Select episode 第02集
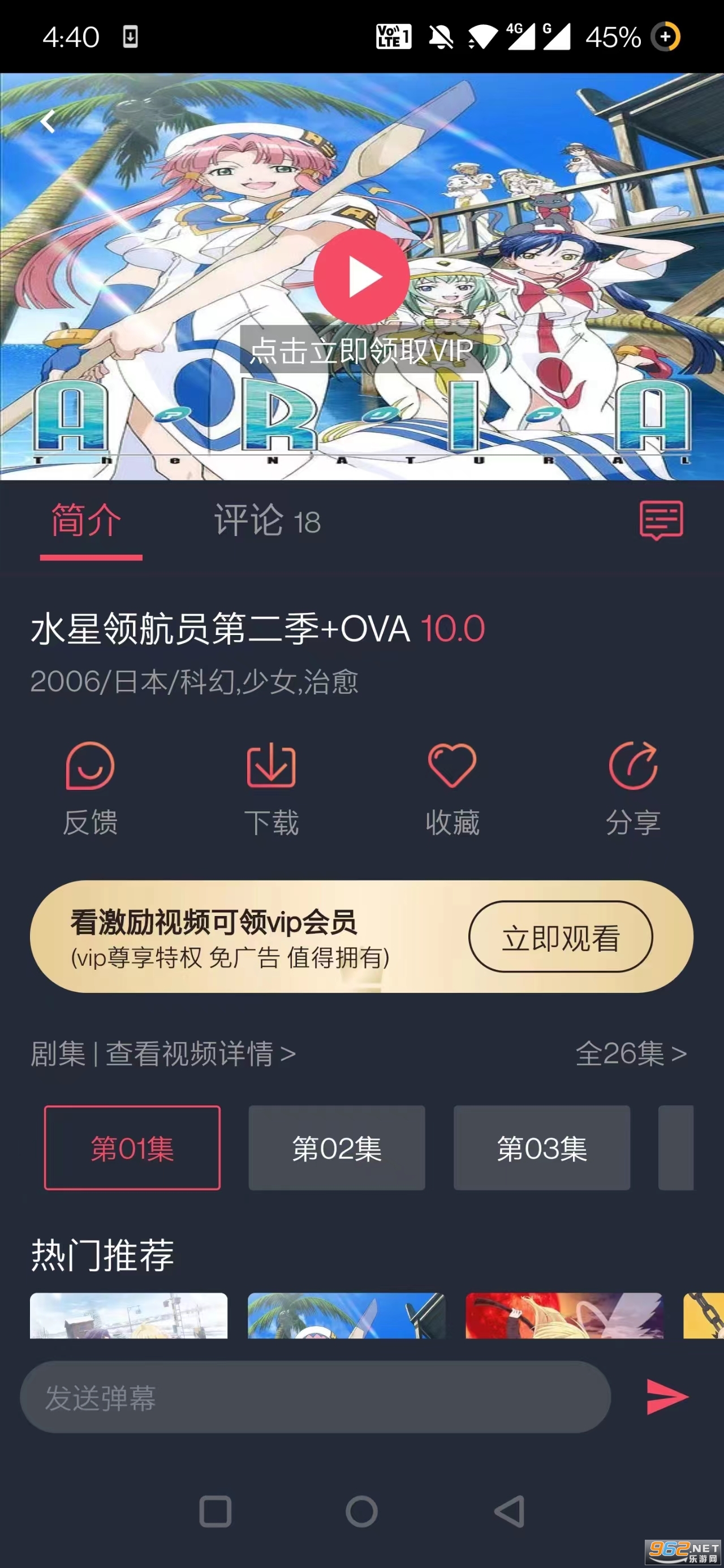Image resolution: width=724 pixels, height=1568 pixels. pyautogui.click(x=337, y=1147)
